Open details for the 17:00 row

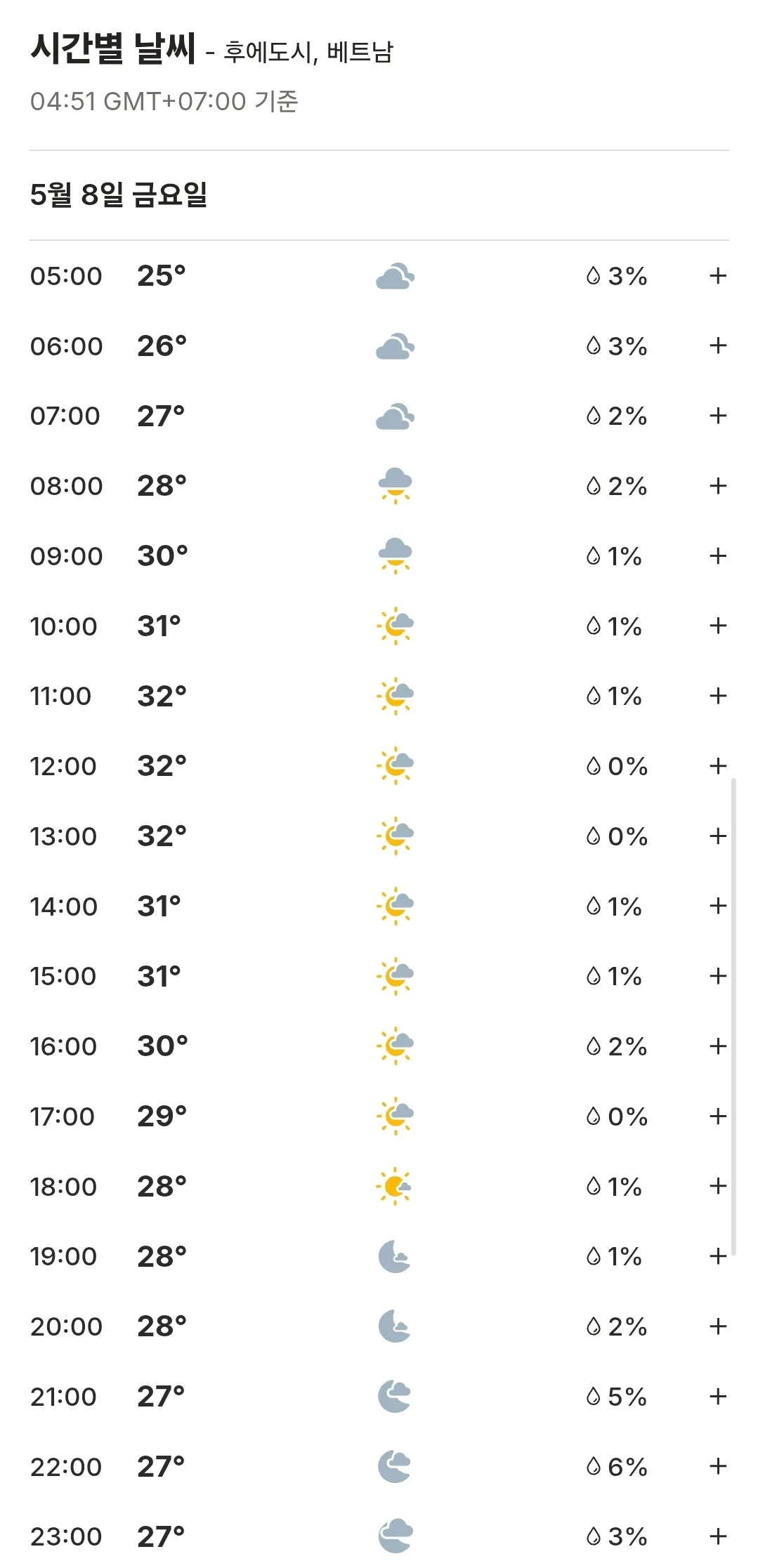pos(717,1116)
